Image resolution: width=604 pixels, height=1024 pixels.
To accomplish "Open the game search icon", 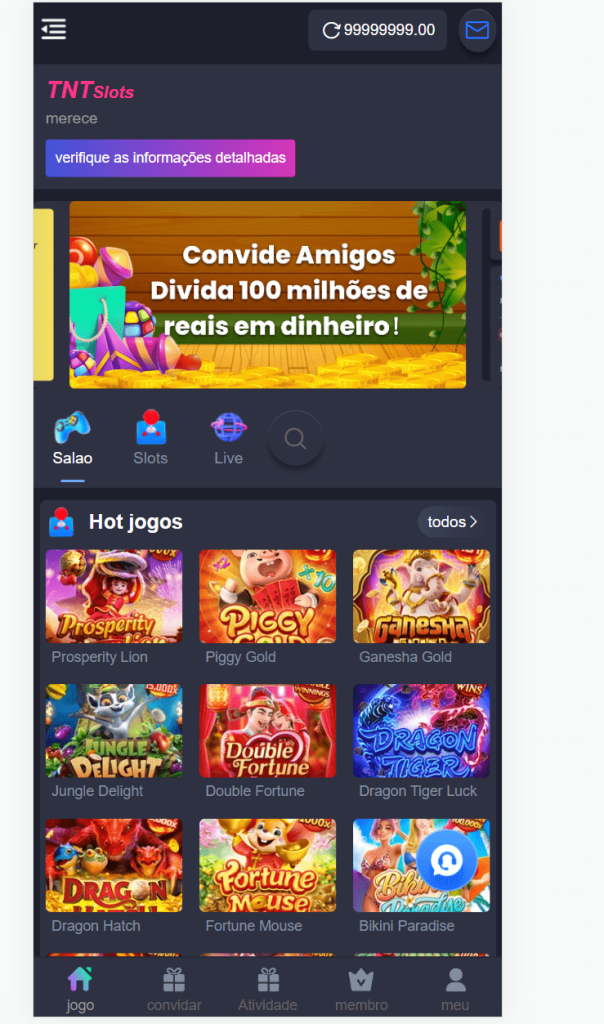I will 295,438.
